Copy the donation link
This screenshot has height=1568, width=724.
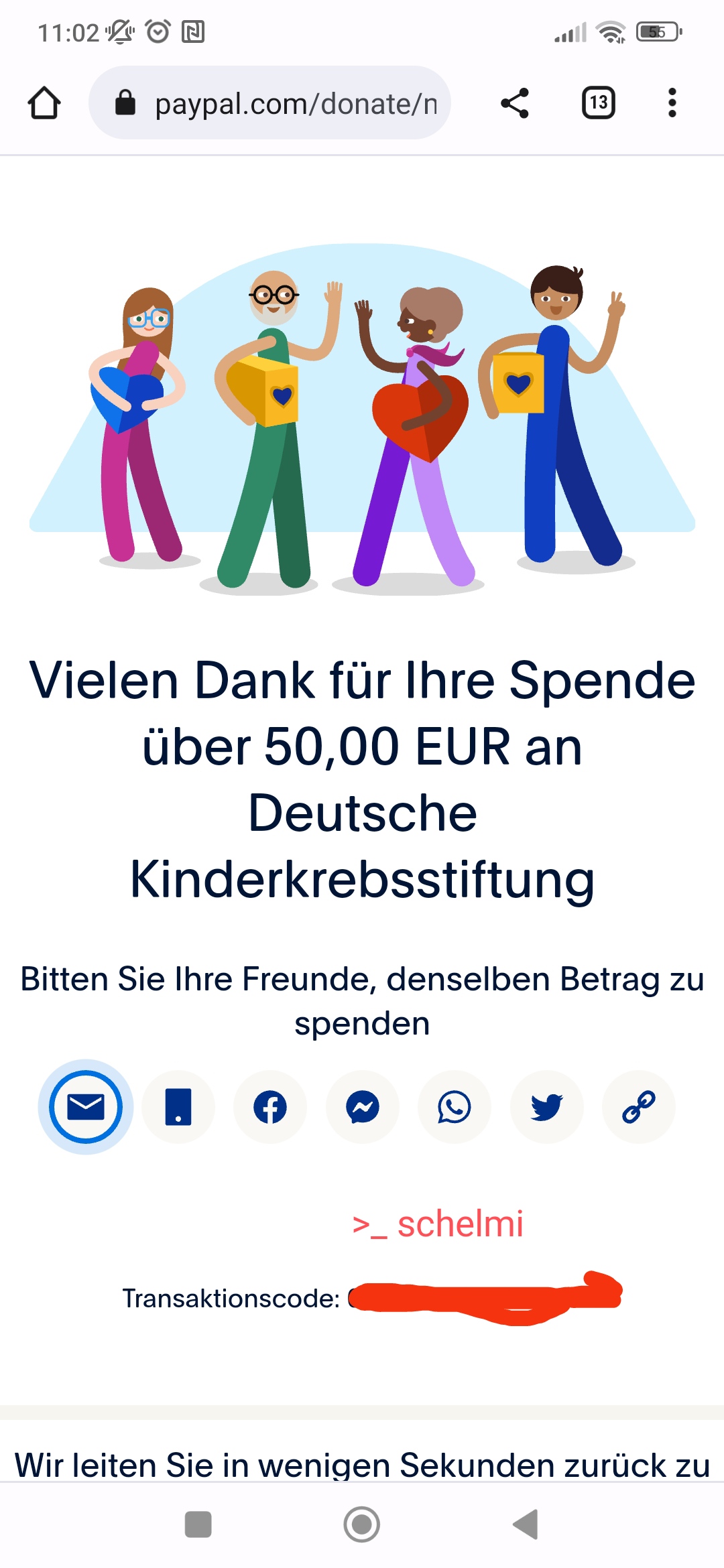pos(638,1107)
